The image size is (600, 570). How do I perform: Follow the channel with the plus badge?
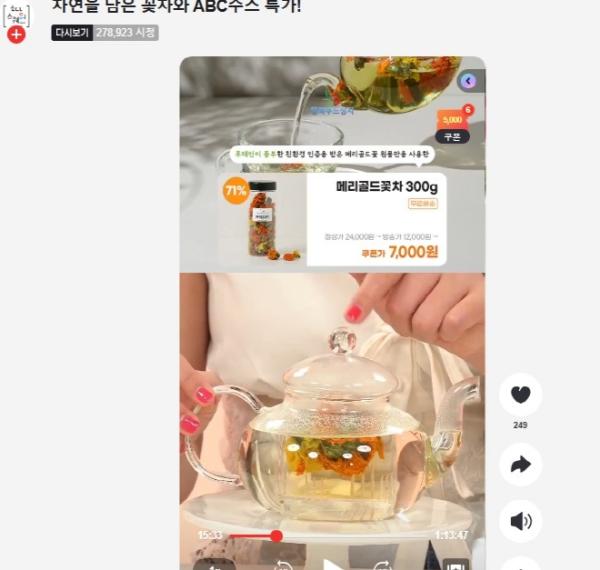[16, 35]
